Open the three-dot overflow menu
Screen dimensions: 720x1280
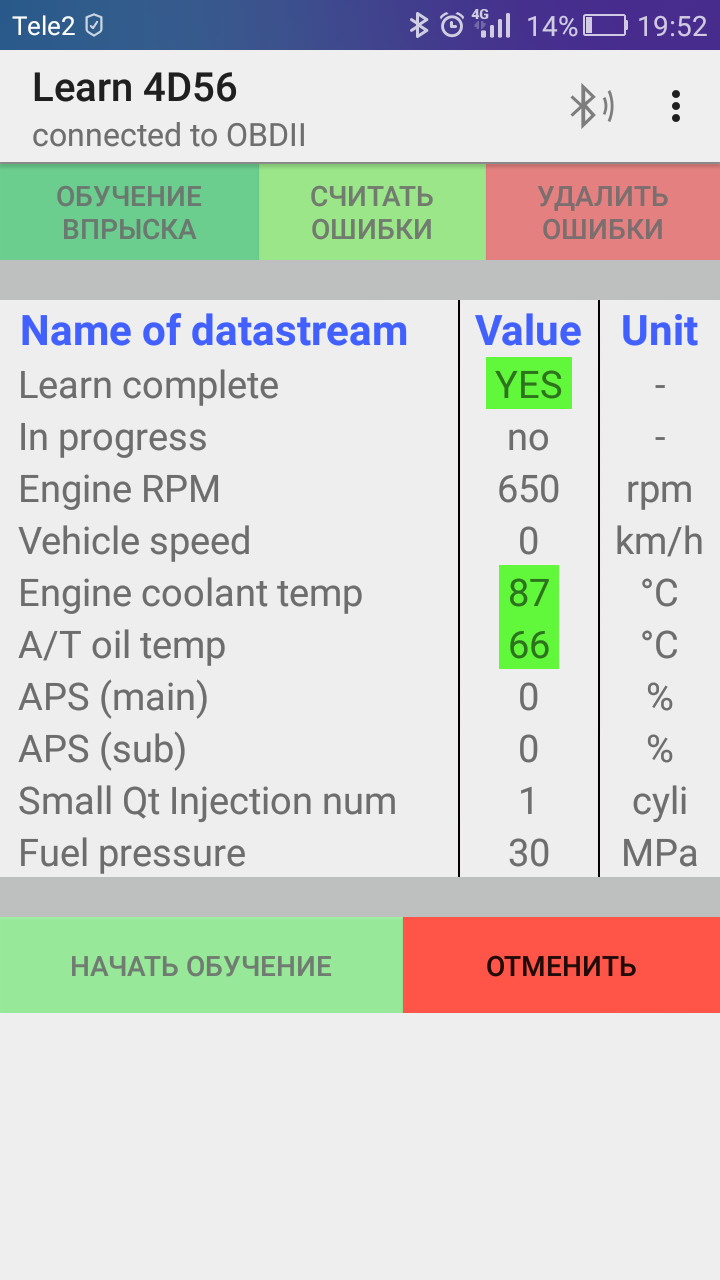(x=676, y=106)
